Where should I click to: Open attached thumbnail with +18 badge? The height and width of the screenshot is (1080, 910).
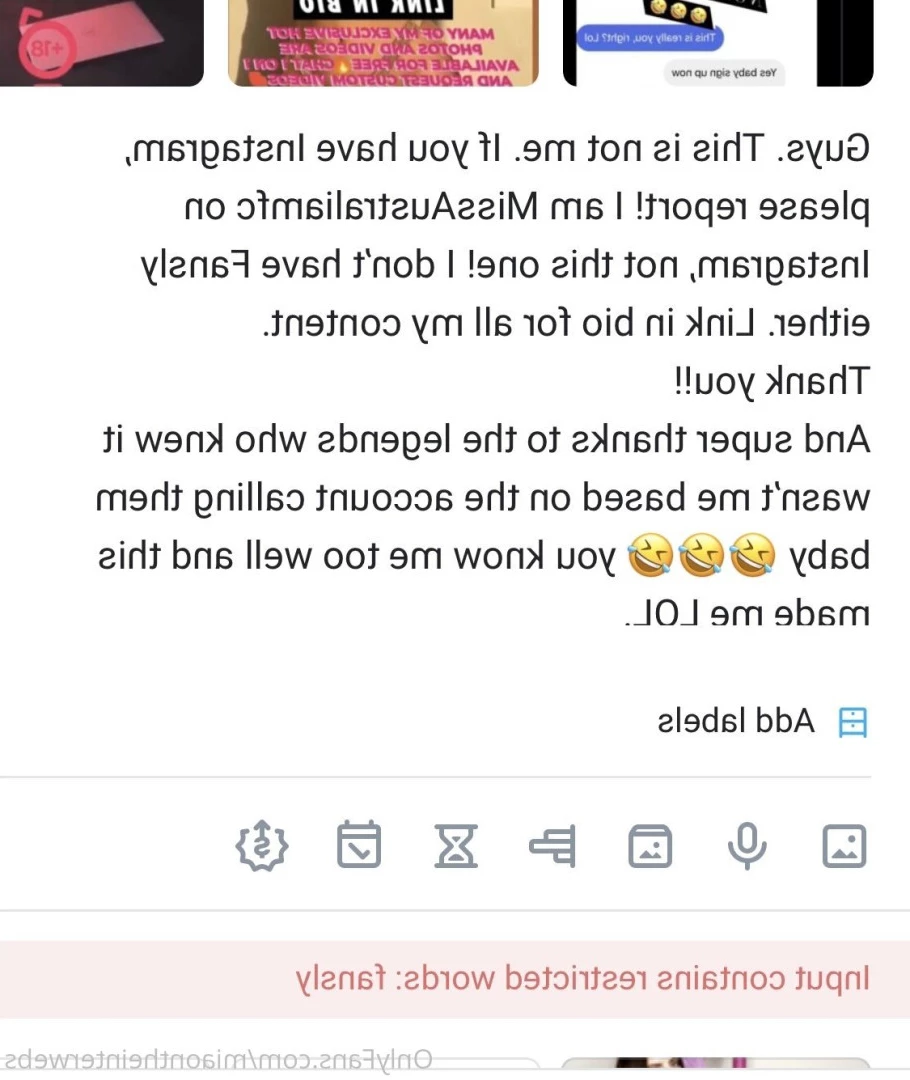[100, 45]
